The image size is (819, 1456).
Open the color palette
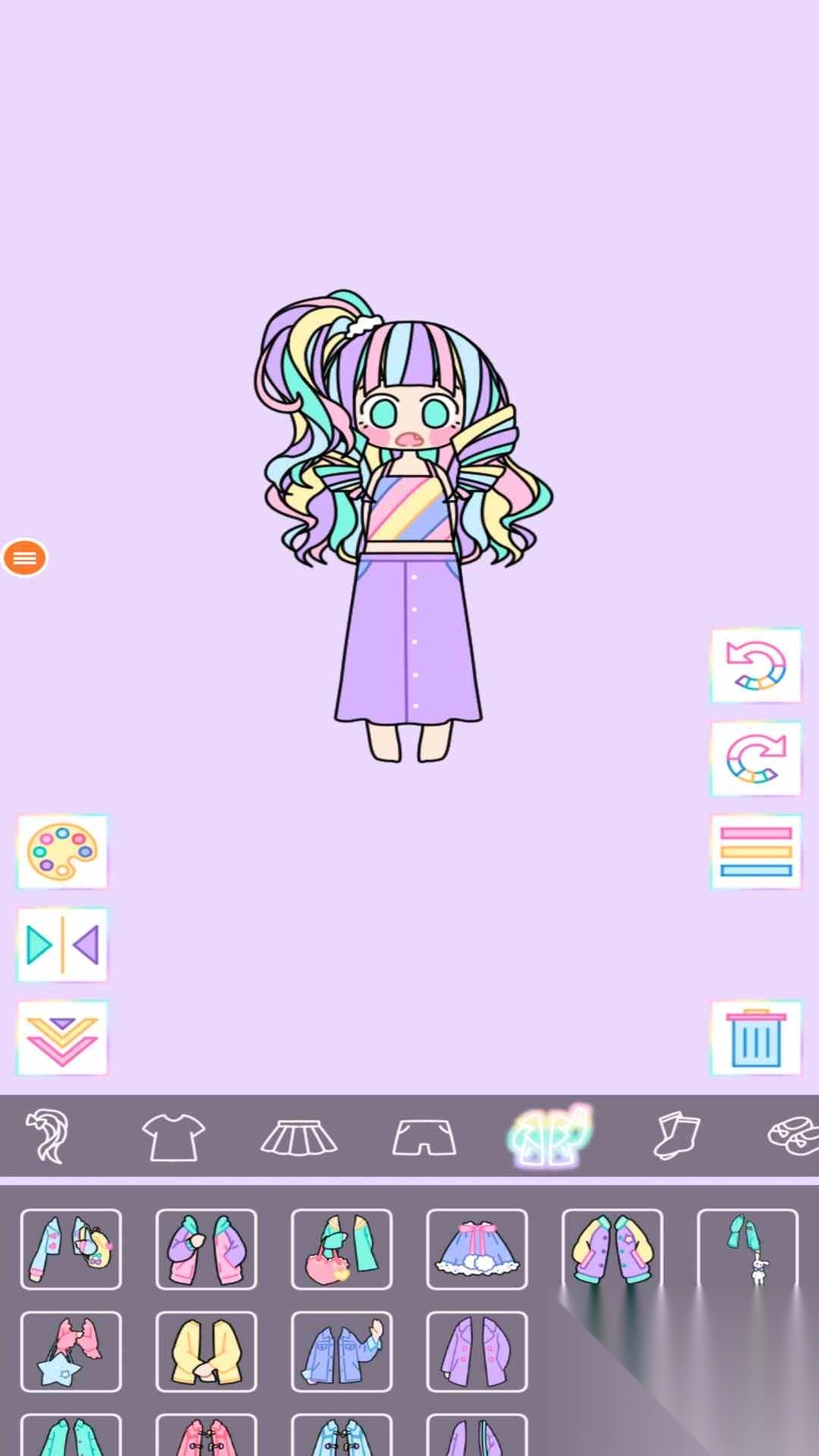(62, 852)
